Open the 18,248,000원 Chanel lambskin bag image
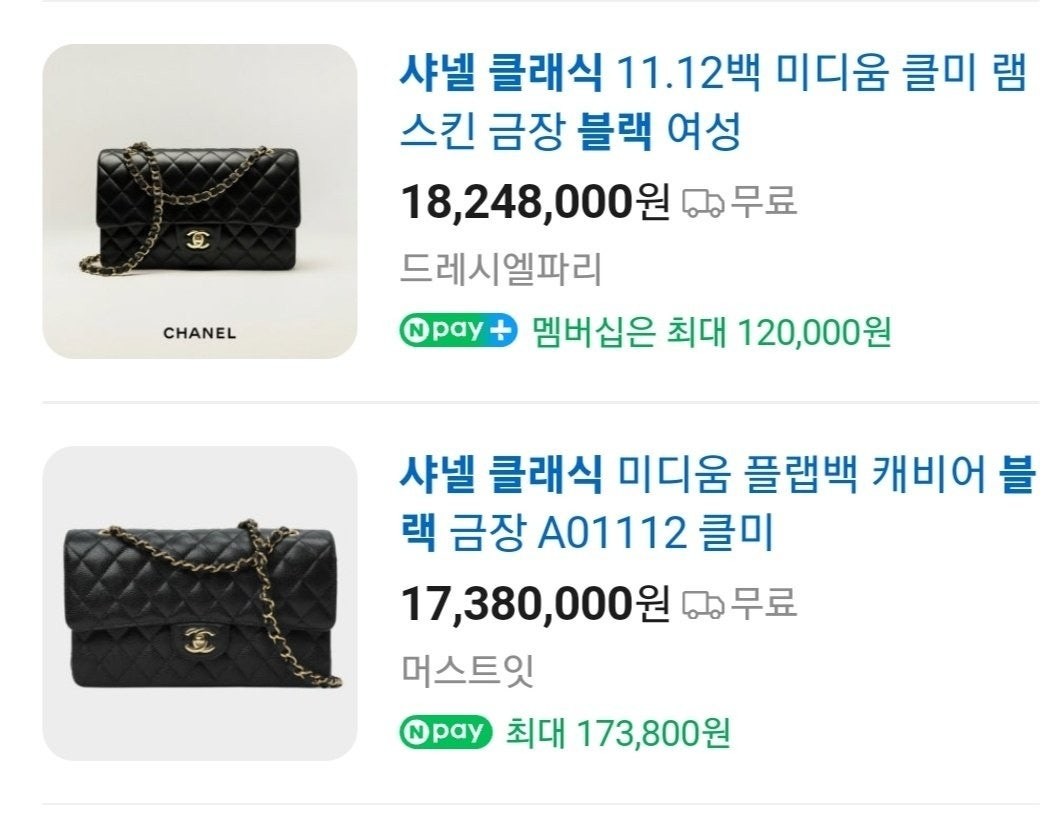Image resolution: width=1062 pixels, height=817 pixels. pyautogui.click(x=199, y=201)
